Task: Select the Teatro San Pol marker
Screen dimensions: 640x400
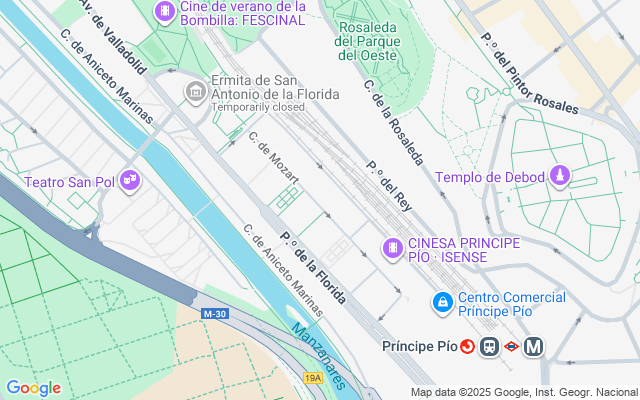Action: coord(130,181)
